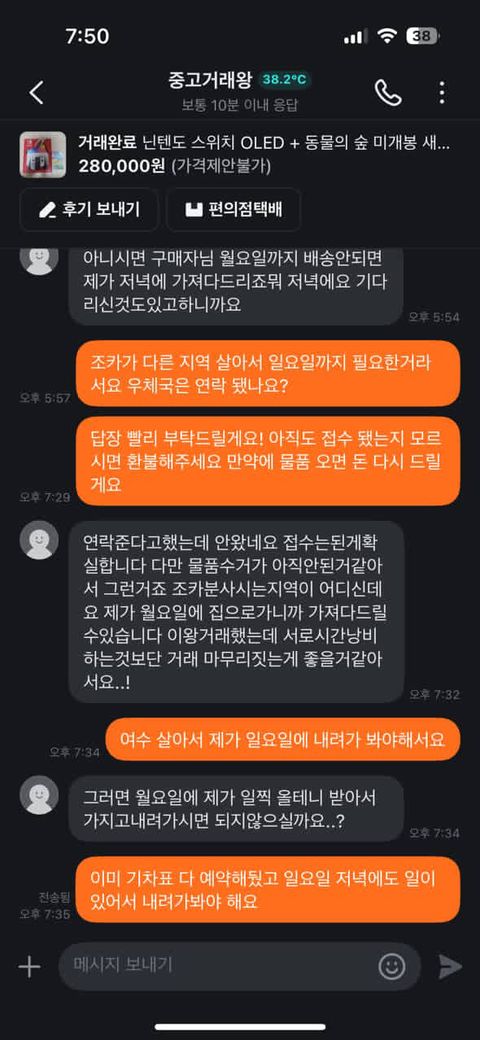480x1040 pixels.
Task: Open the emoji picker
Action: point(392,966)
